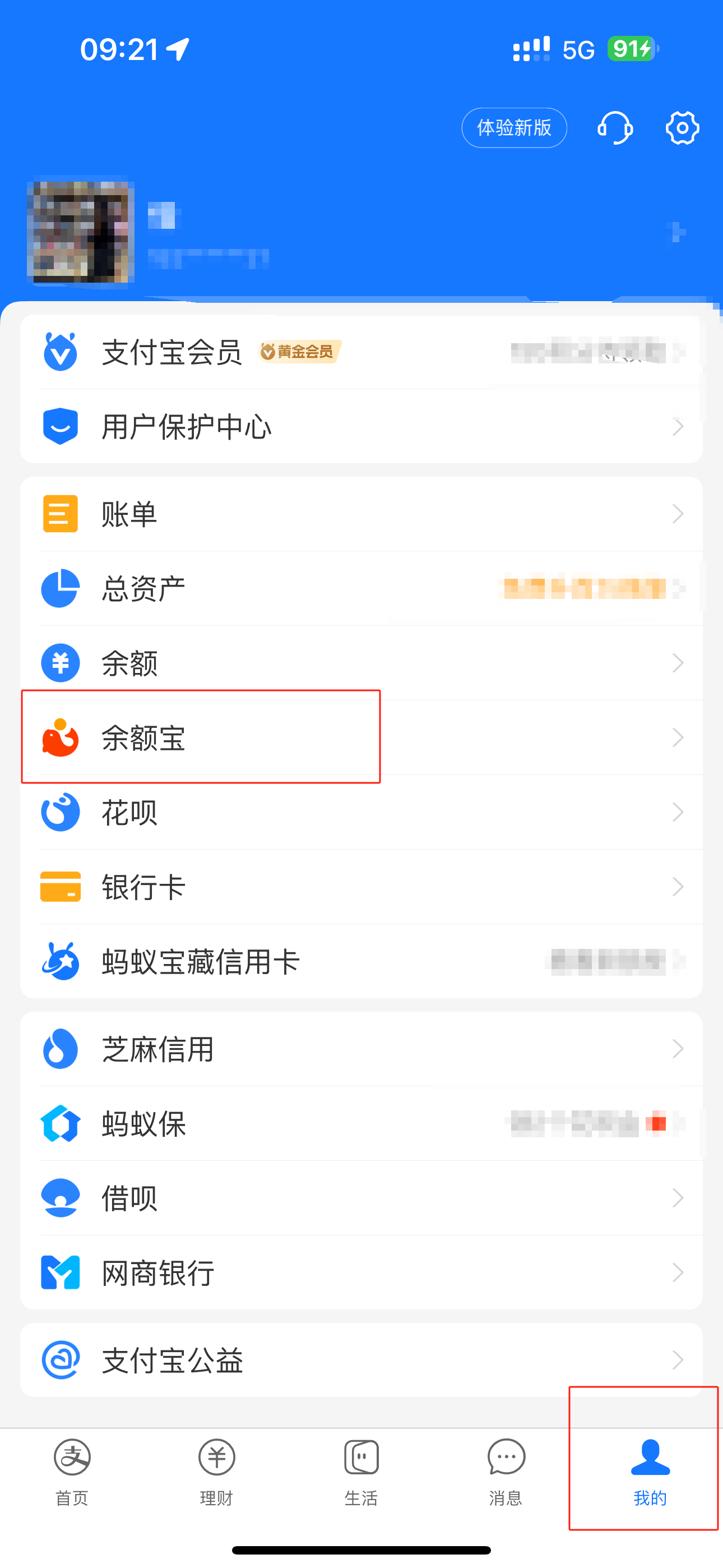Open 芝麻信用 credit score

tap(361, 1049)
